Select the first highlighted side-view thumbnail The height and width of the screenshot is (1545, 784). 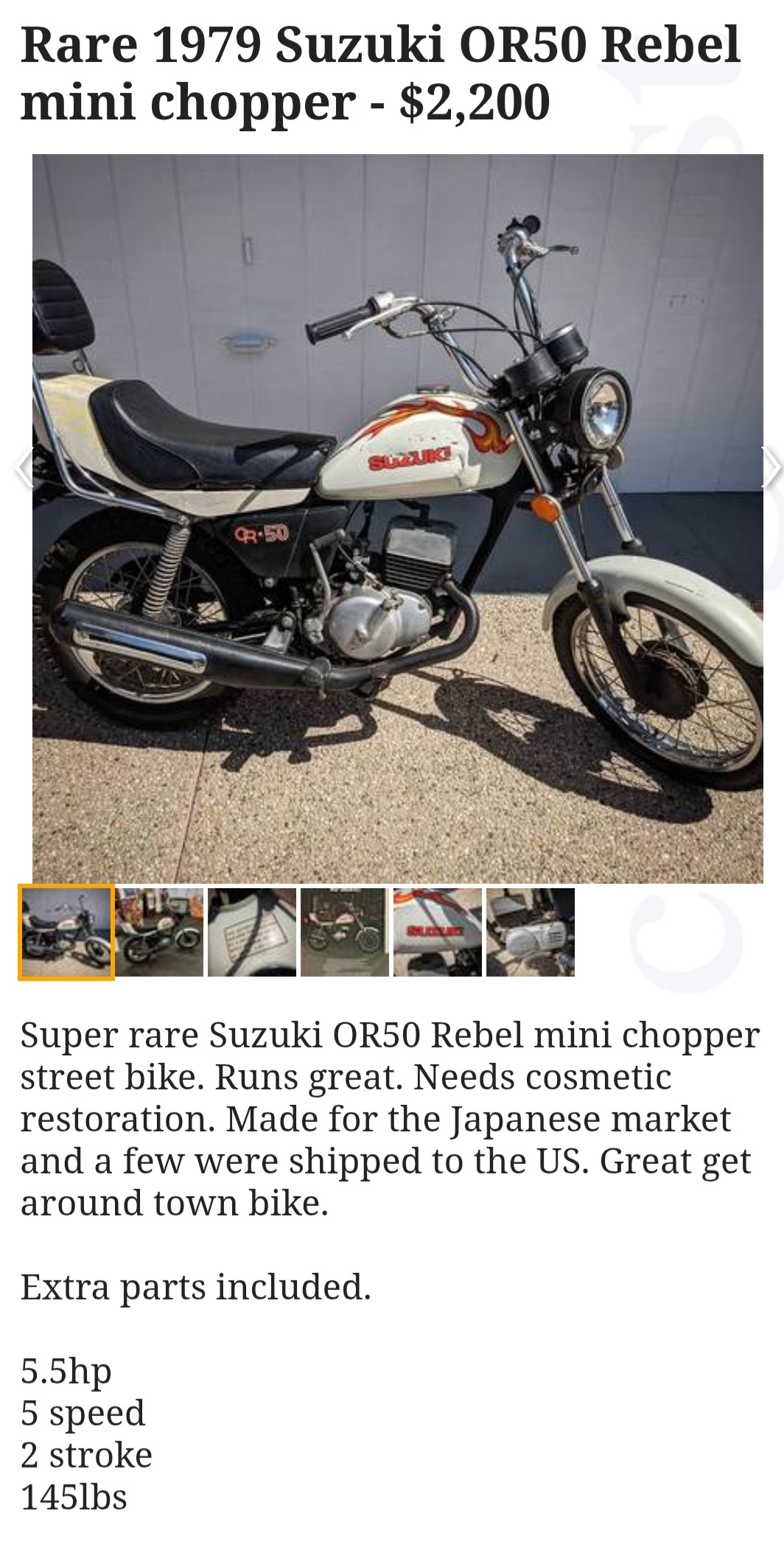(x=66, y=932)
